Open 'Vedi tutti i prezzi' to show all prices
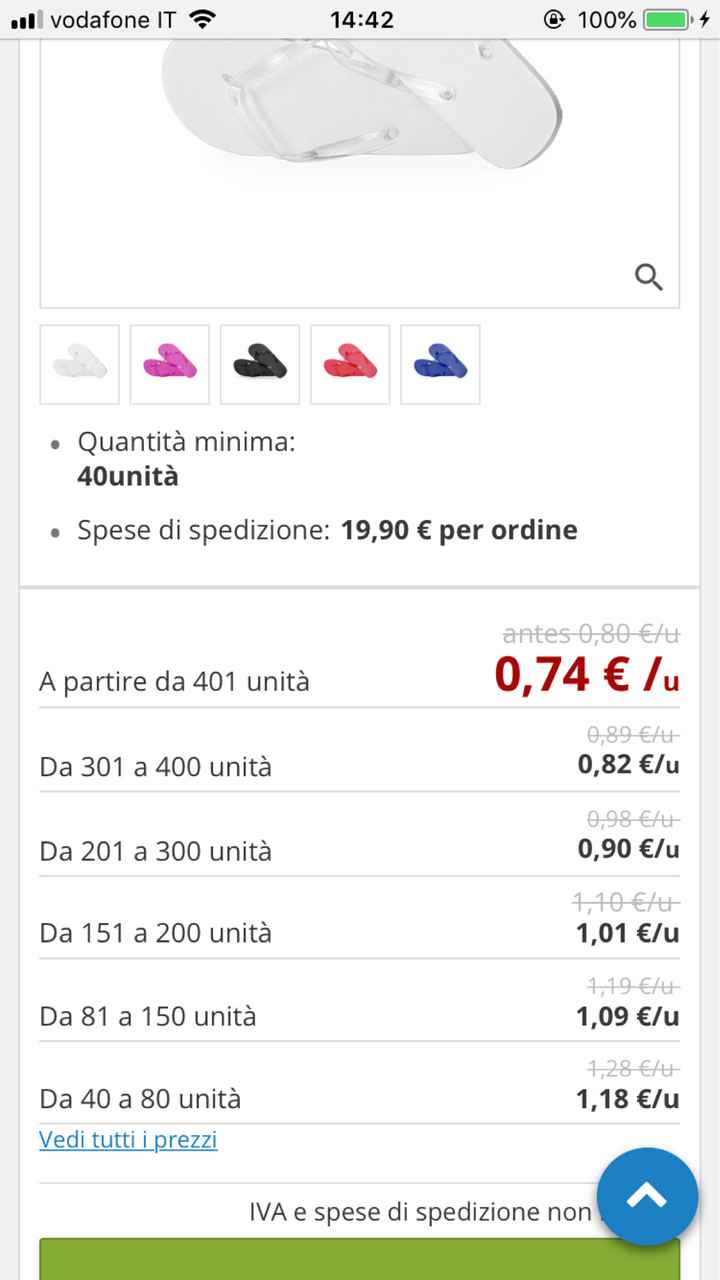 point(128,1139)
